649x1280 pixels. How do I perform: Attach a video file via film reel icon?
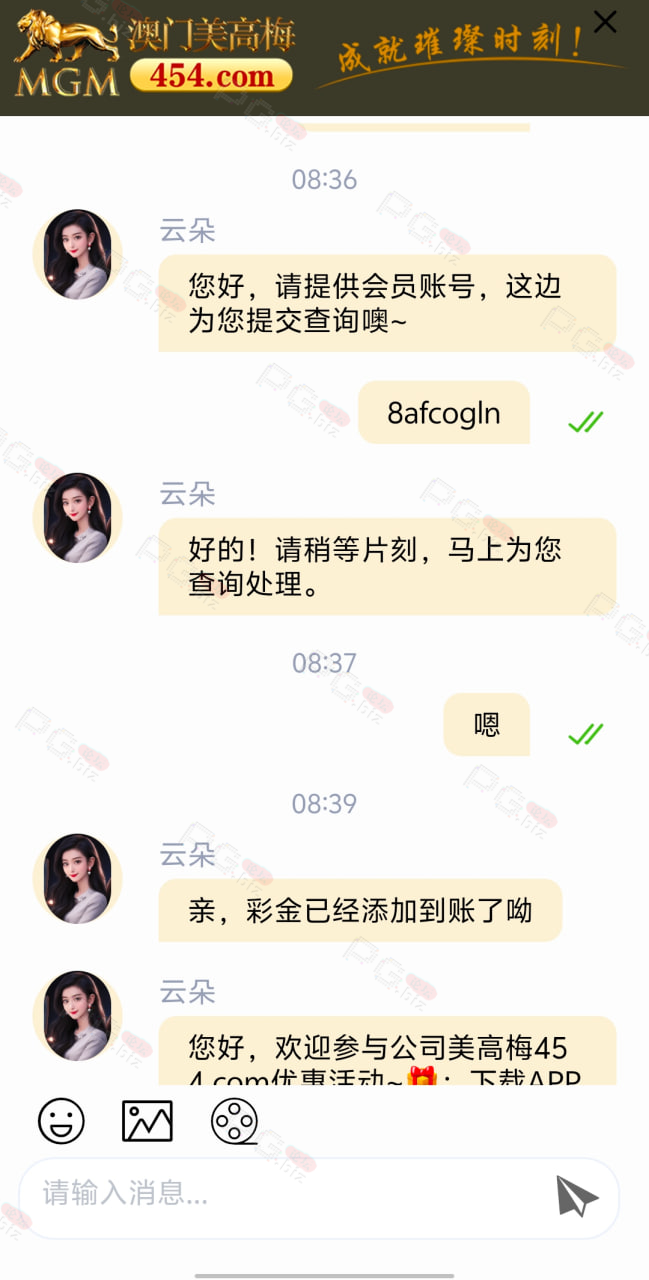[x=234, y=1121]
